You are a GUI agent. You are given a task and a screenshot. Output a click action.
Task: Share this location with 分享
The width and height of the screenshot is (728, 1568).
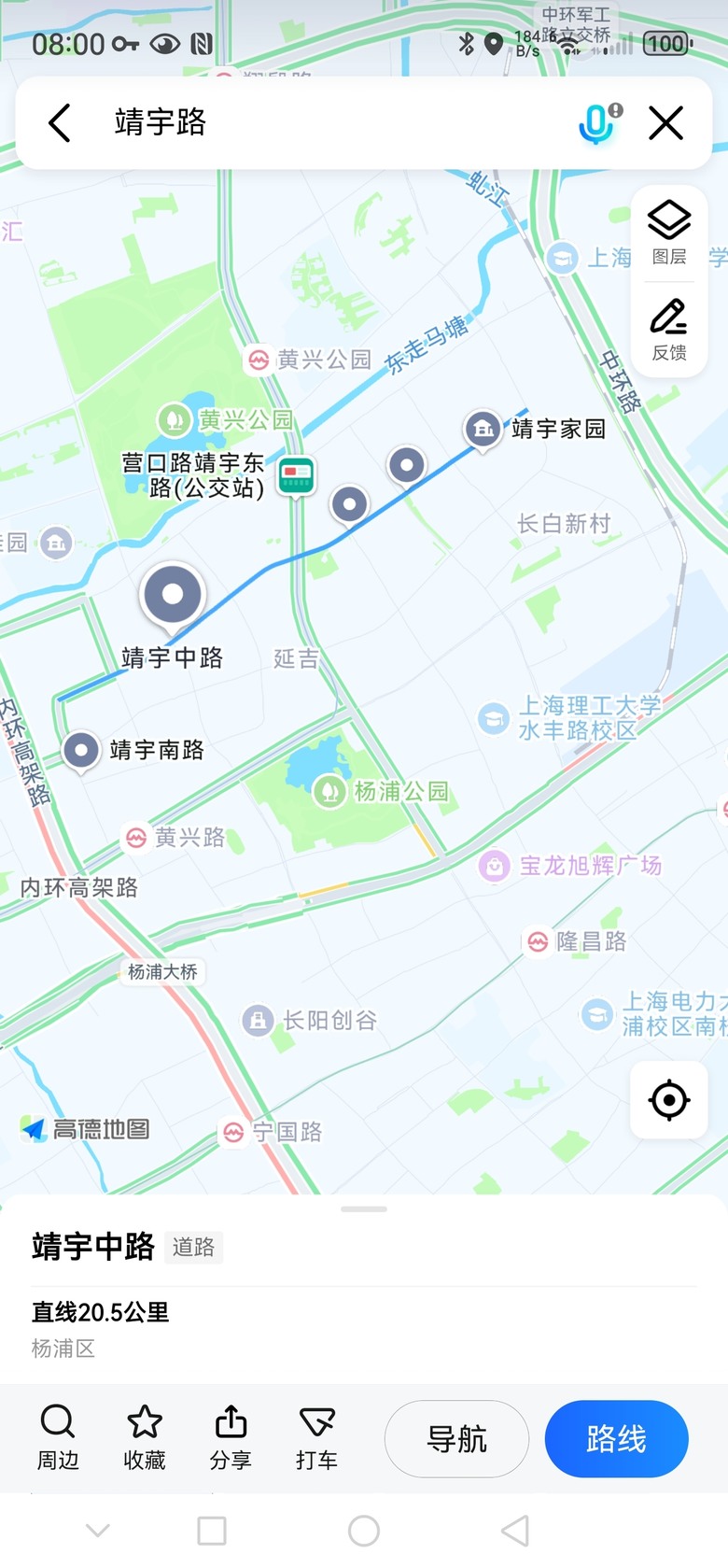pos(231,1437)
